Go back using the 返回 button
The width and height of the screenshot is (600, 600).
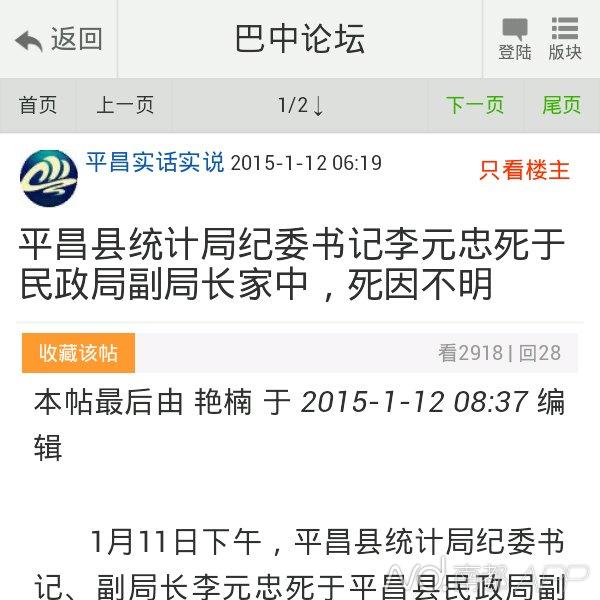pos(58,40)
